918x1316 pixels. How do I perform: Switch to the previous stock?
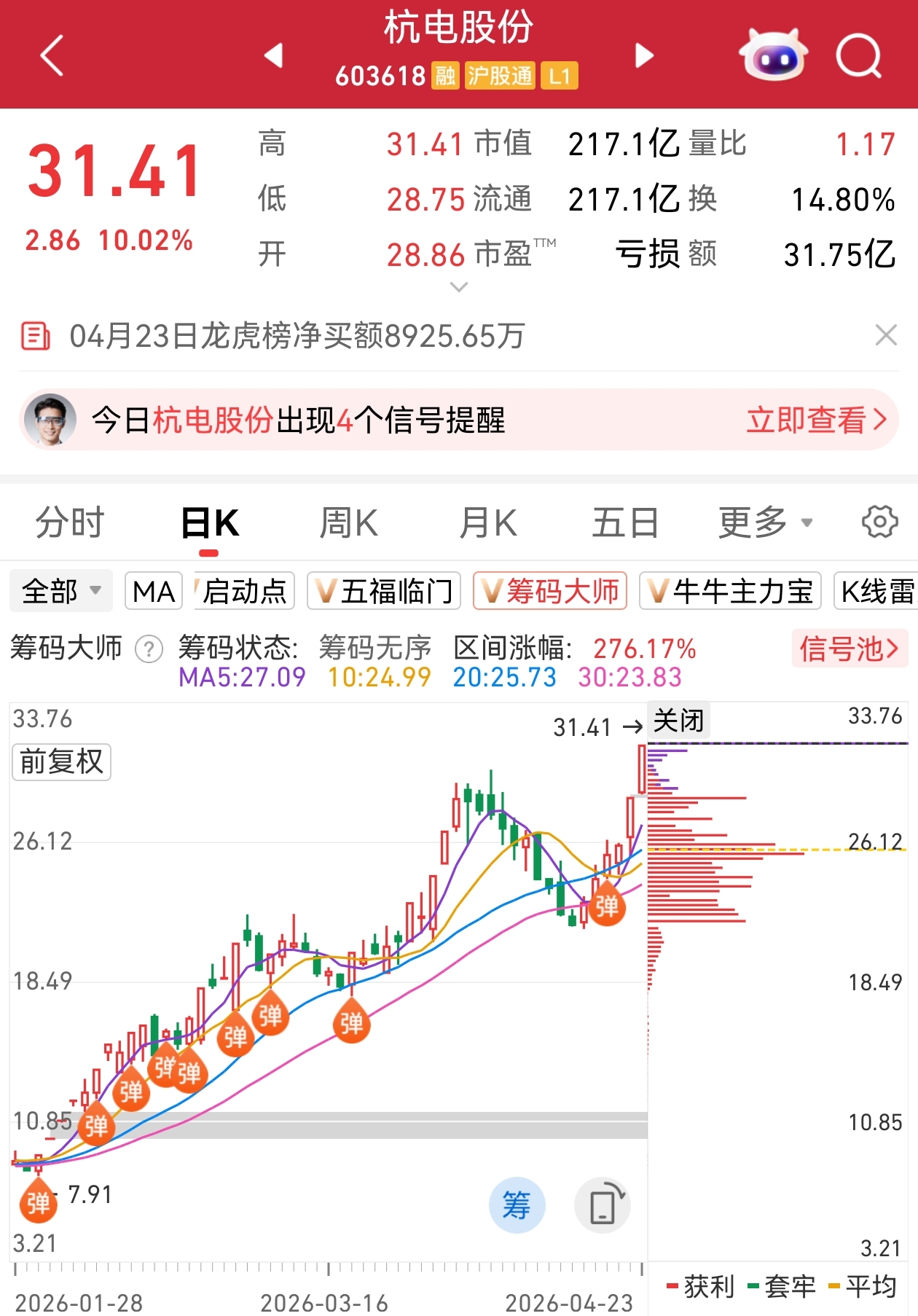pyautogui.click(x=274, y=55)
